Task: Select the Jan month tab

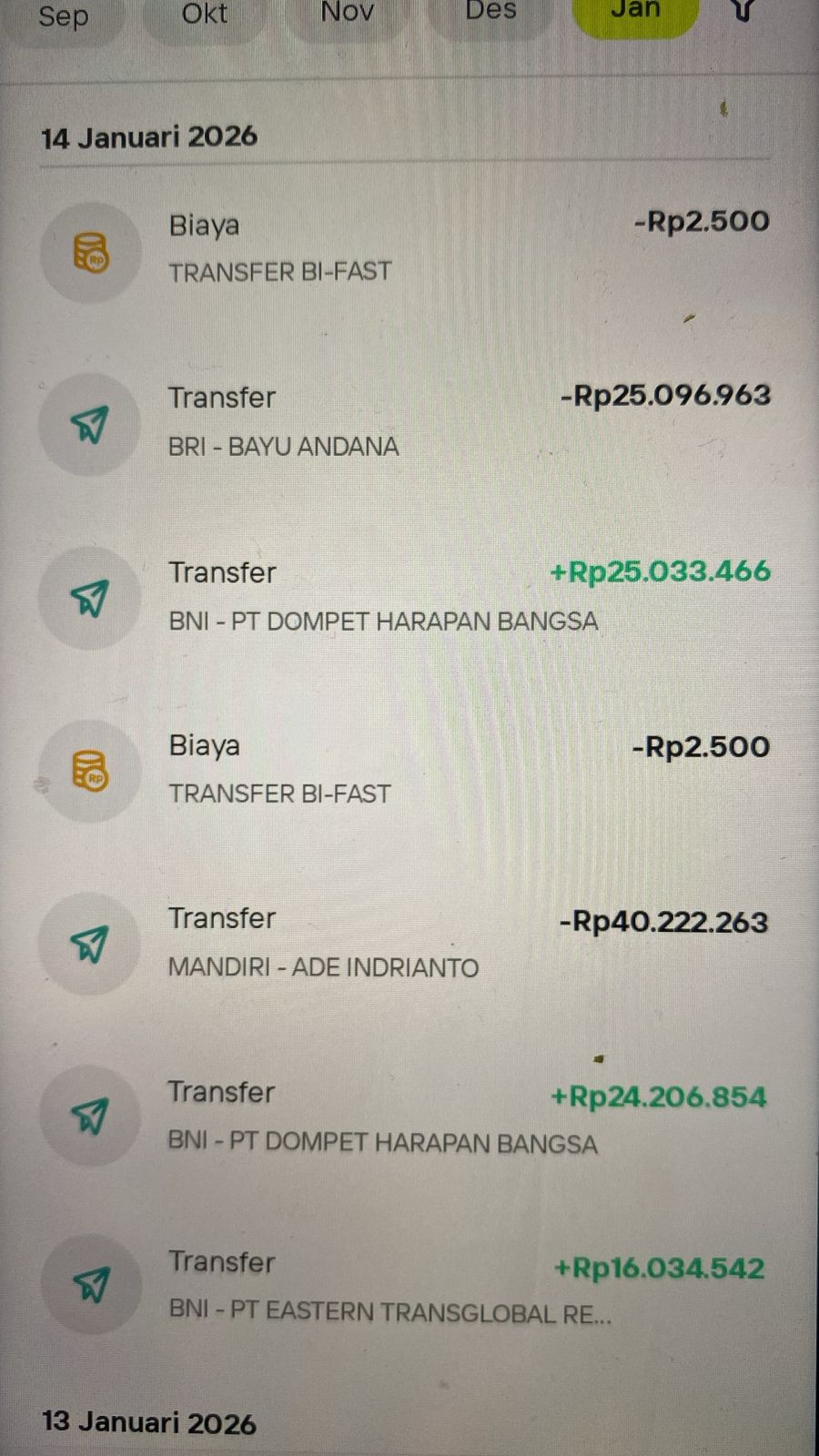Action: (635, 12)
